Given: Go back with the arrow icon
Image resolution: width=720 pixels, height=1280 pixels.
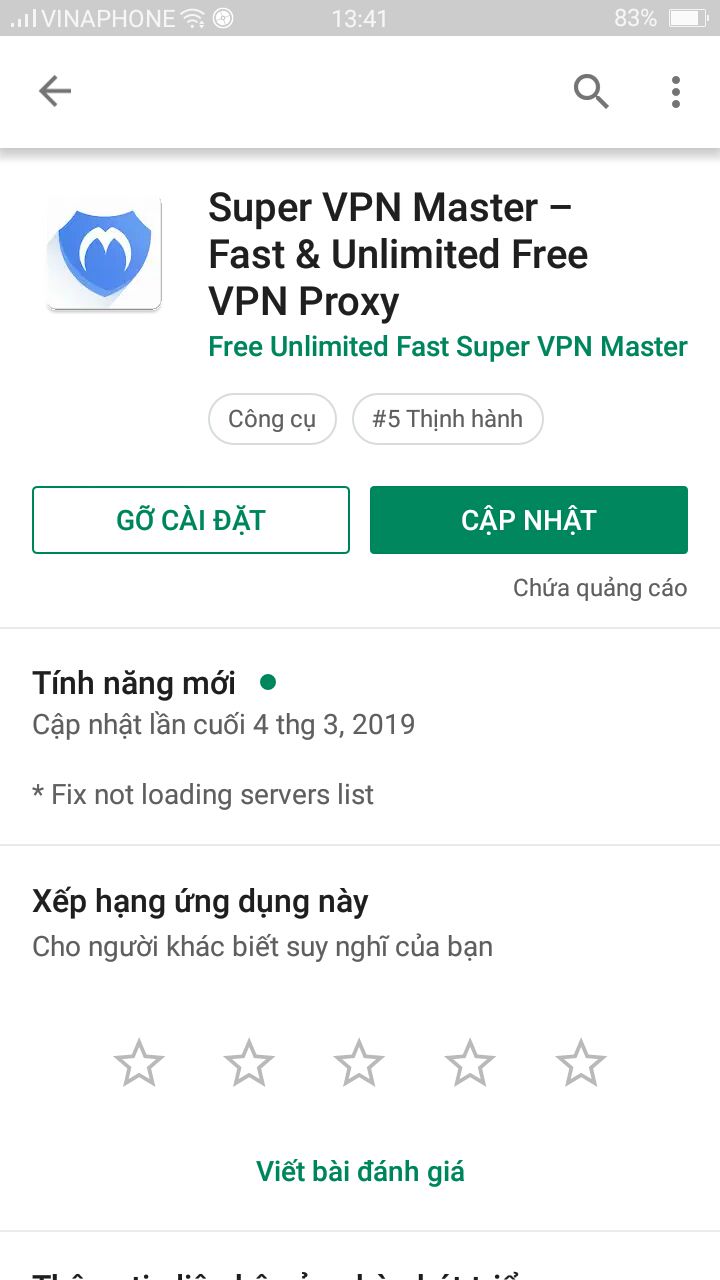Looking at the screenshot, I should coord(55,92).
